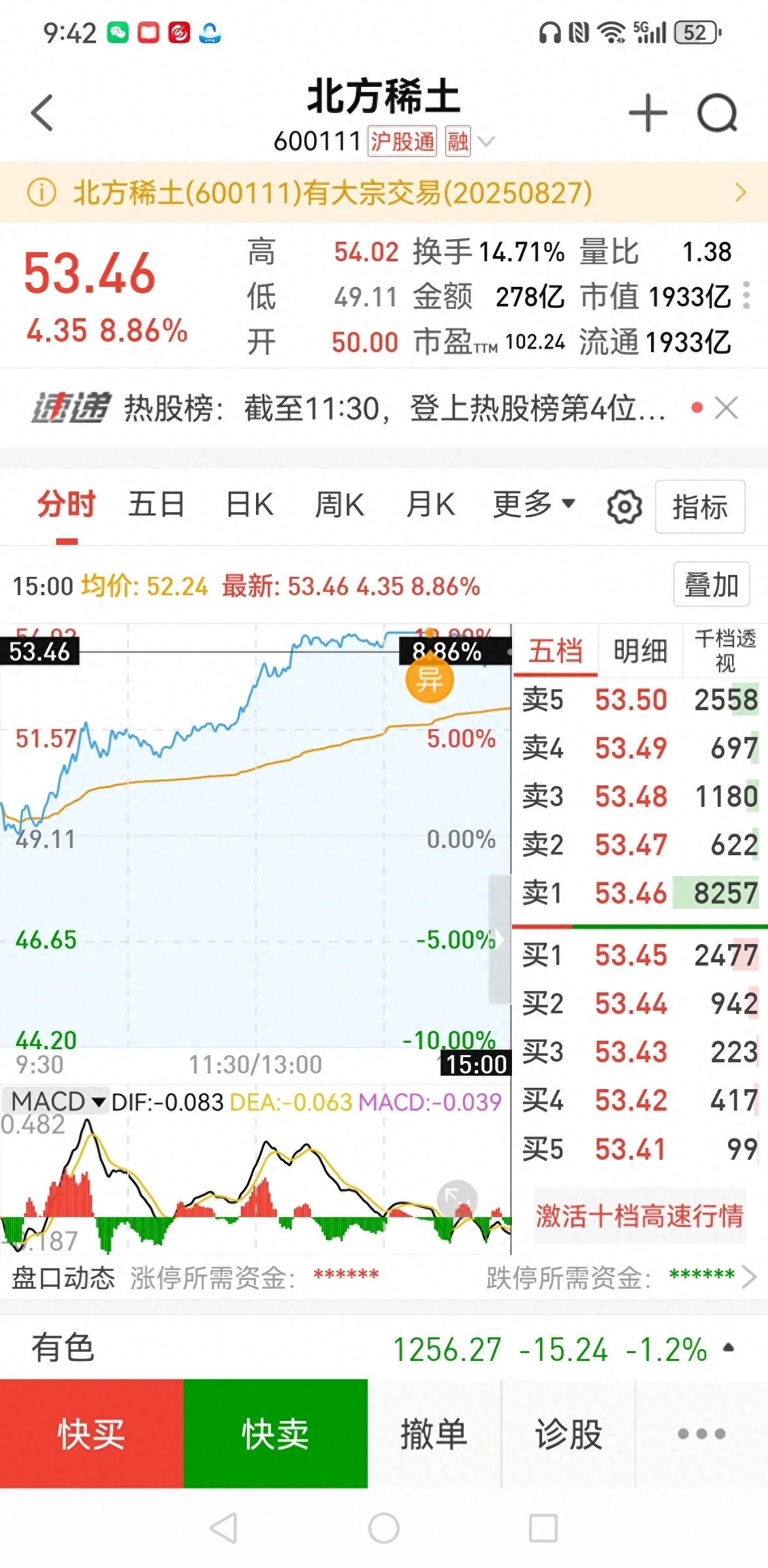This screenshot has width=768, height=1568.
Task: Open the 千档透视 tab
Action: point(725,651)
